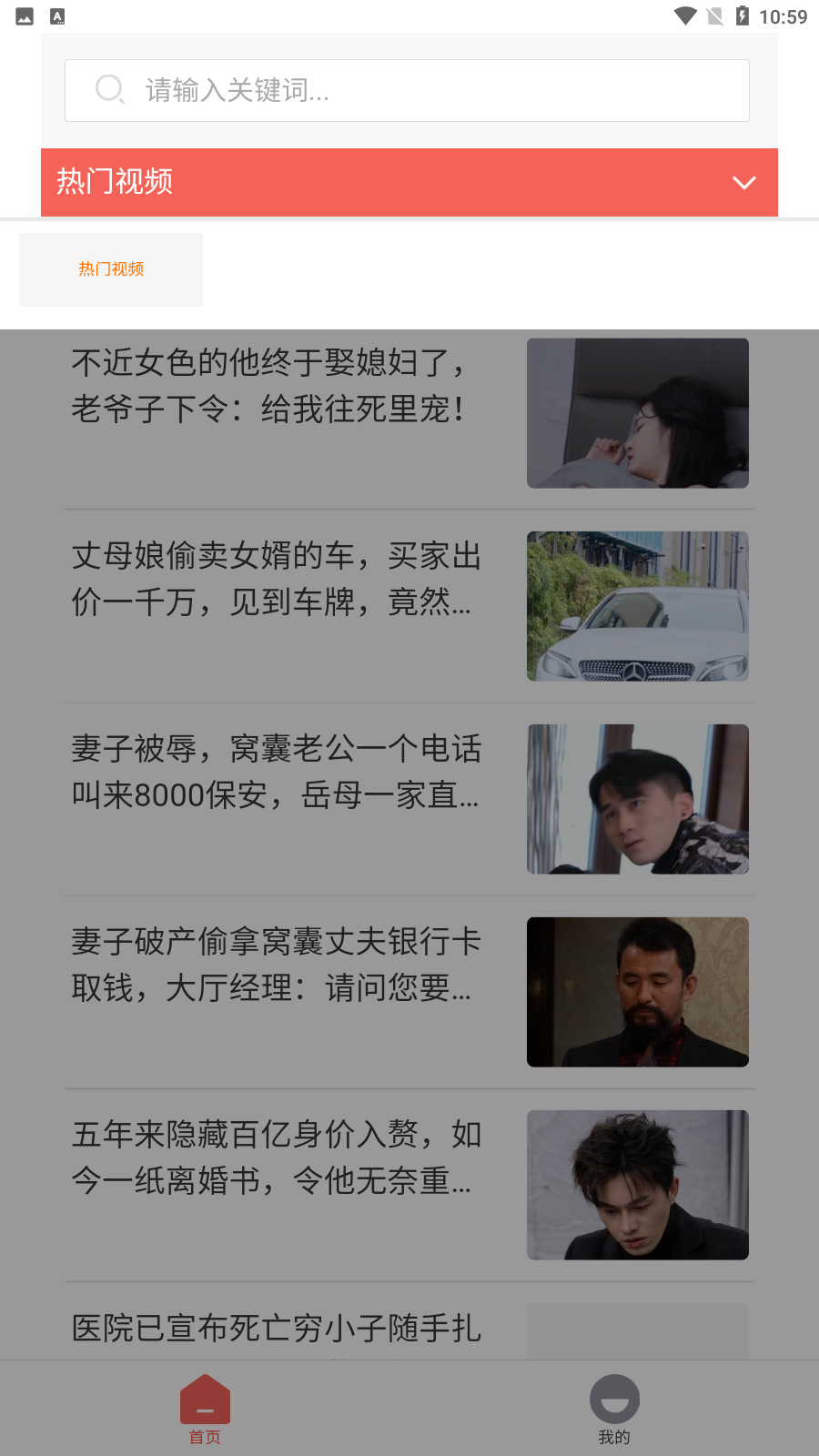Open the video about 丈母娘偷卖女婿的车

coord(272,581)
